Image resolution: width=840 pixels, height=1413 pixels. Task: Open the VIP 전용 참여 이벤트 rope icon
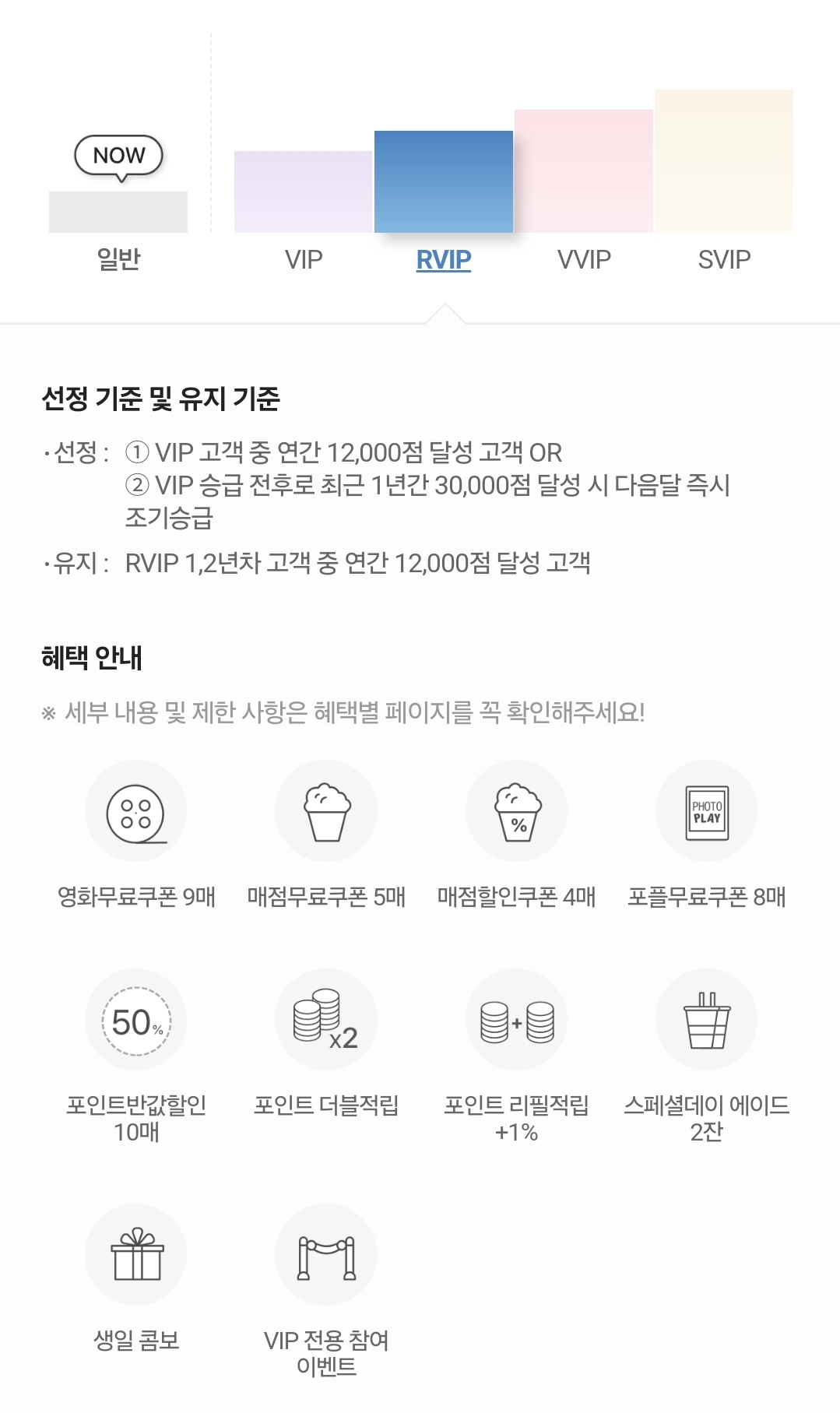tap(326, 1253)
